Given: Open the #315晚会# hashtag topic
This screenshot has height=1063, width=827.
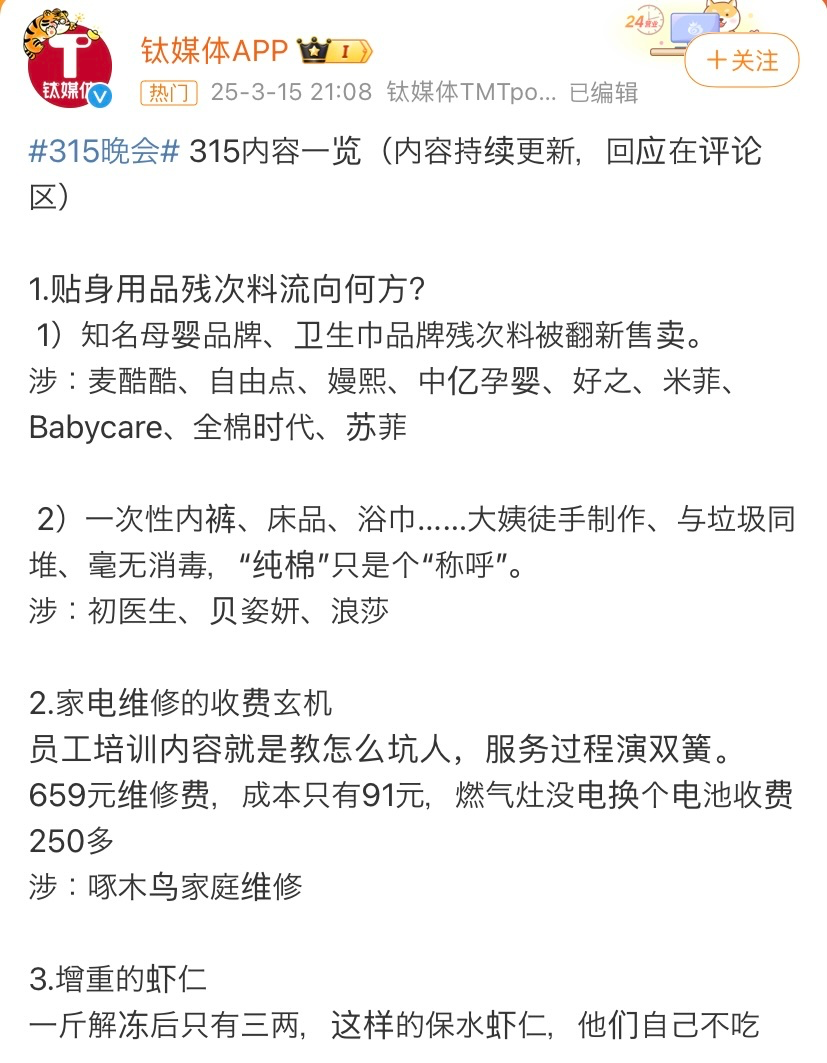Looking at the screenshot, I should [x=104, y=151].
